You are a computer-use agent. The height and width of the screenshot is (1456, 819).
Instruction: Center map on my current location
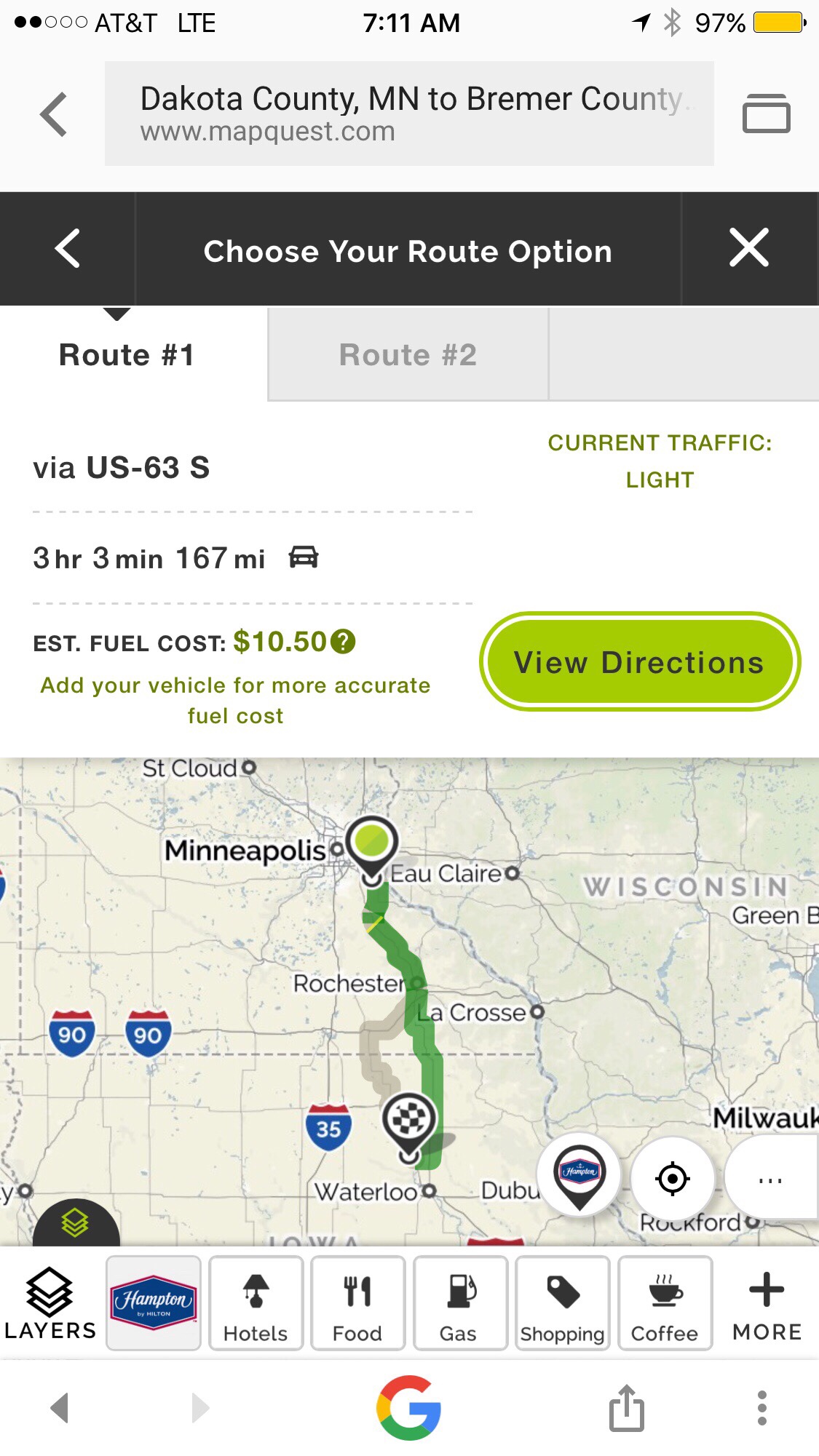(673, 1178)
